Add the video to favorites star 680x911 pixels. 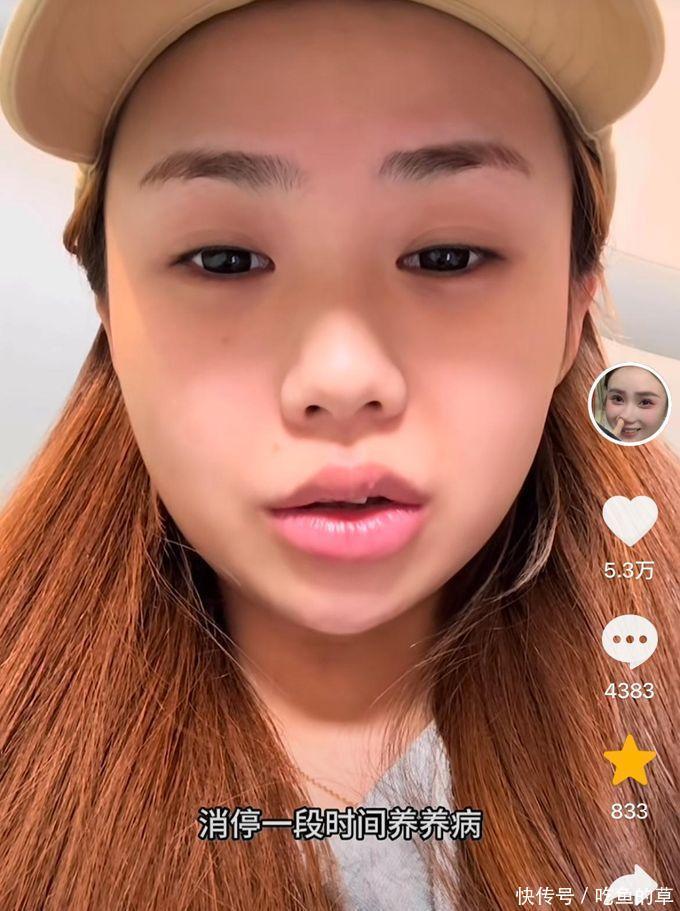629,761
